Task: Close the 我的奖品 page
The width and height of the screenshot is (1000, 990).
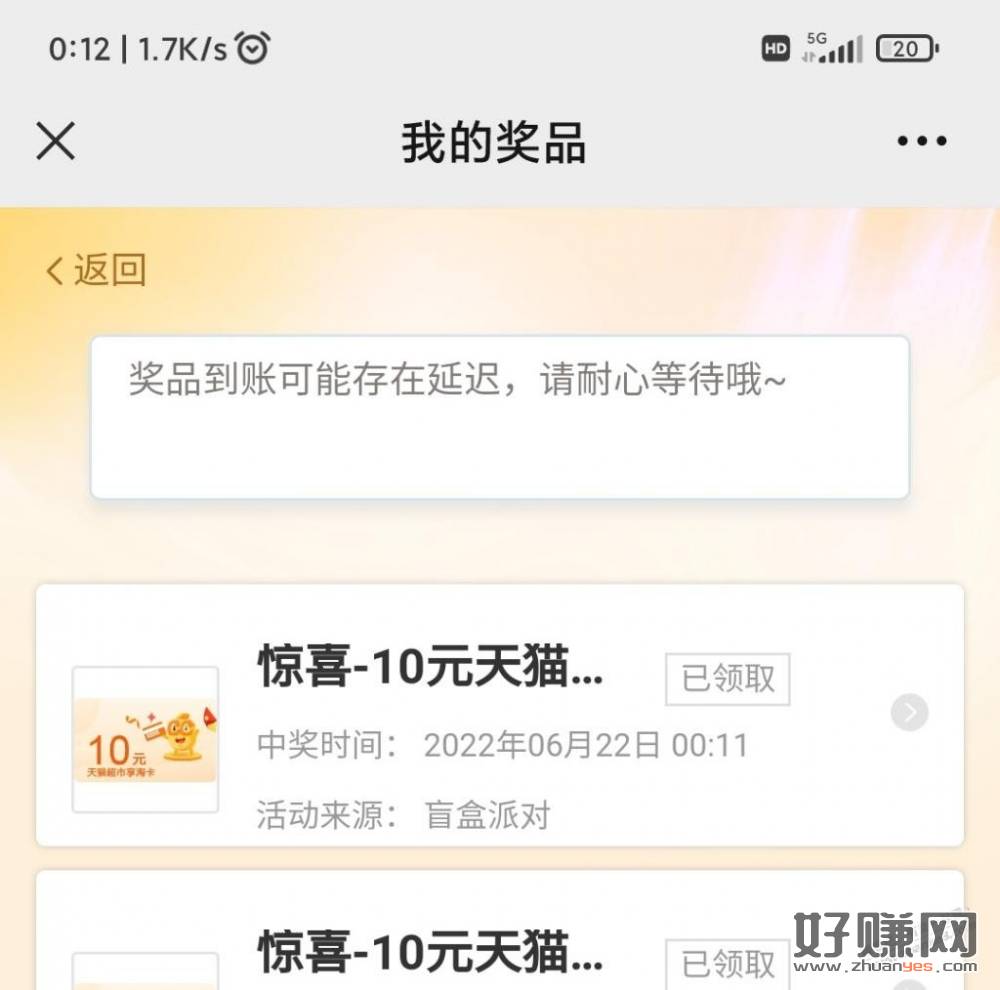Action: click(x=56, y=141)
